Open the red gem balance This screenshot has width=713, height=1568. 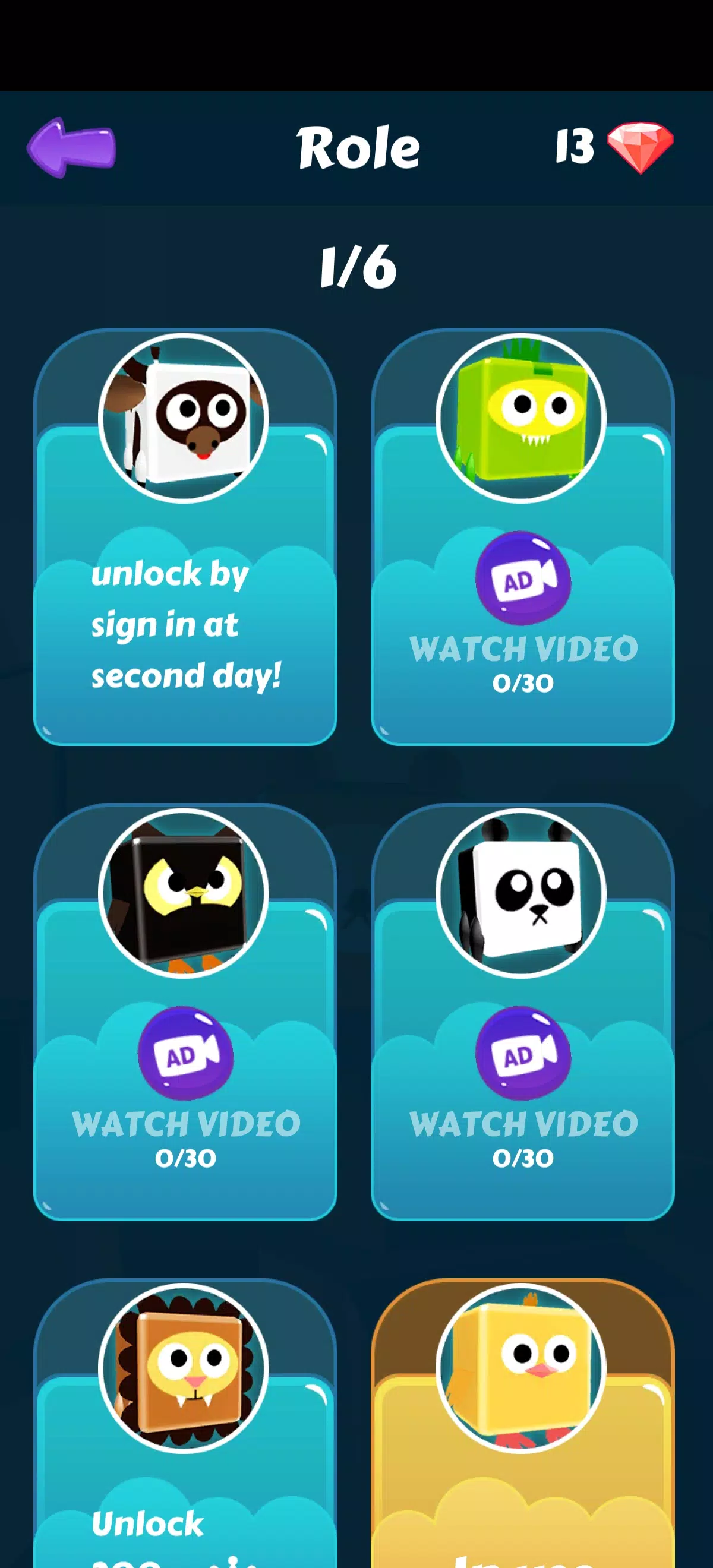[x=639, y=147]
